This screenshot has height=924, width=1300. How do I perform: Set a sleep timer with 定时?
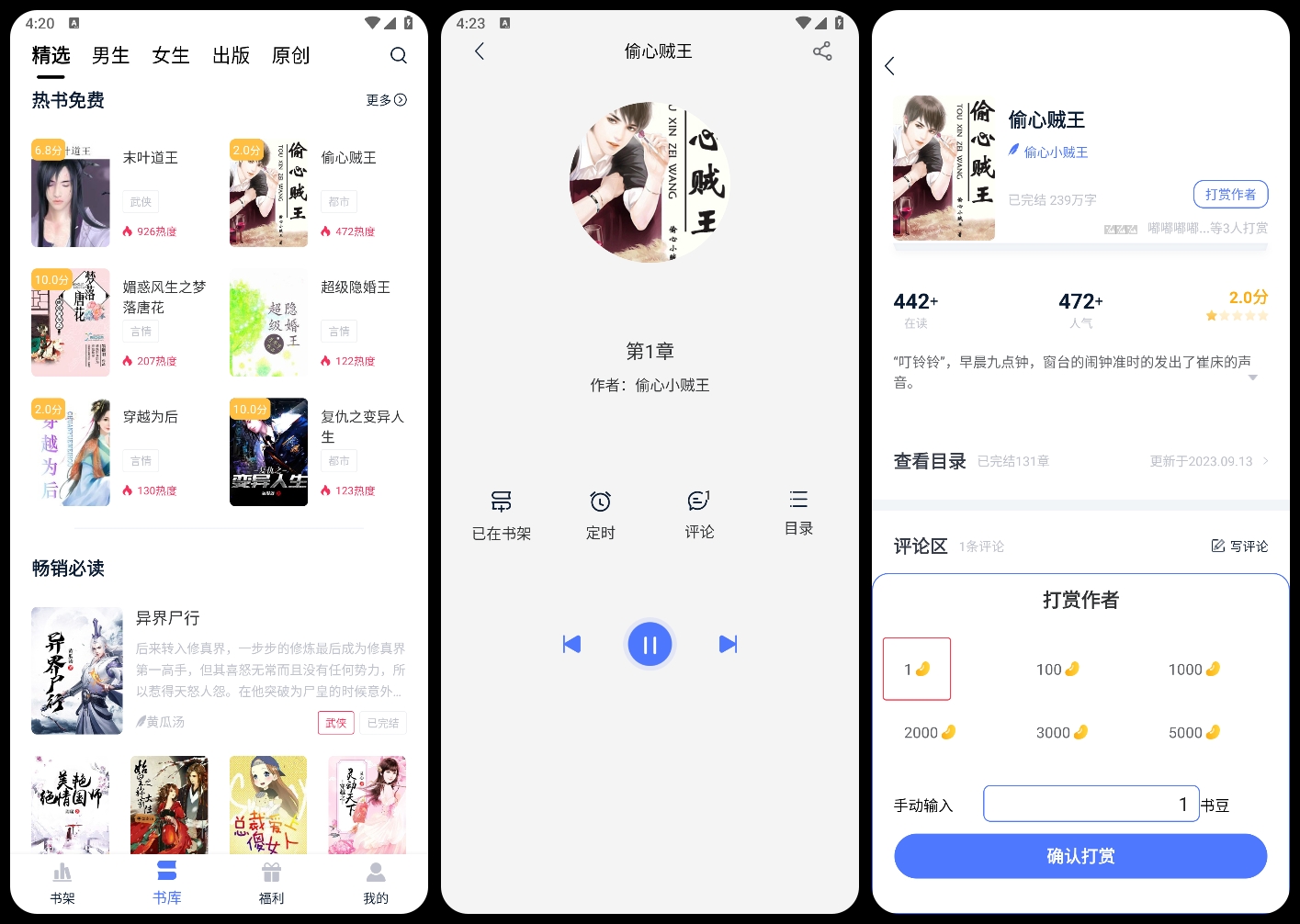click(600, 513)
